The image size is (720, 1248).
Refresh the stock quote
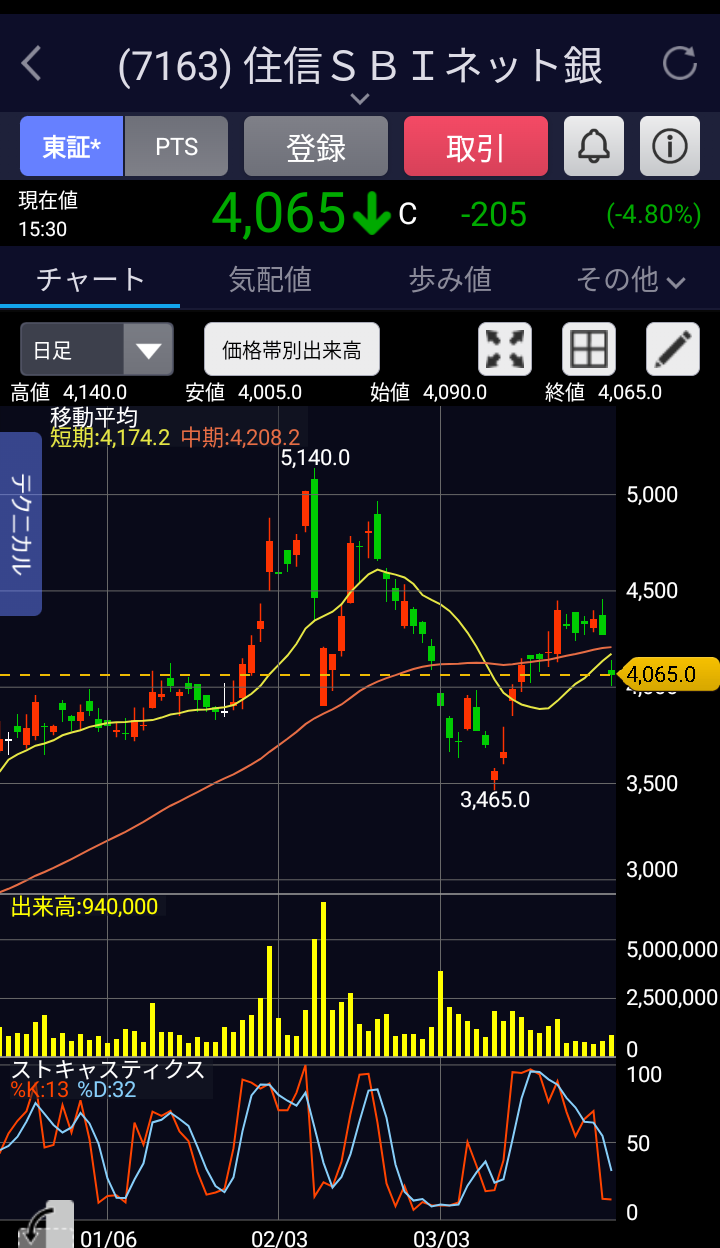(x=680, y=64)
